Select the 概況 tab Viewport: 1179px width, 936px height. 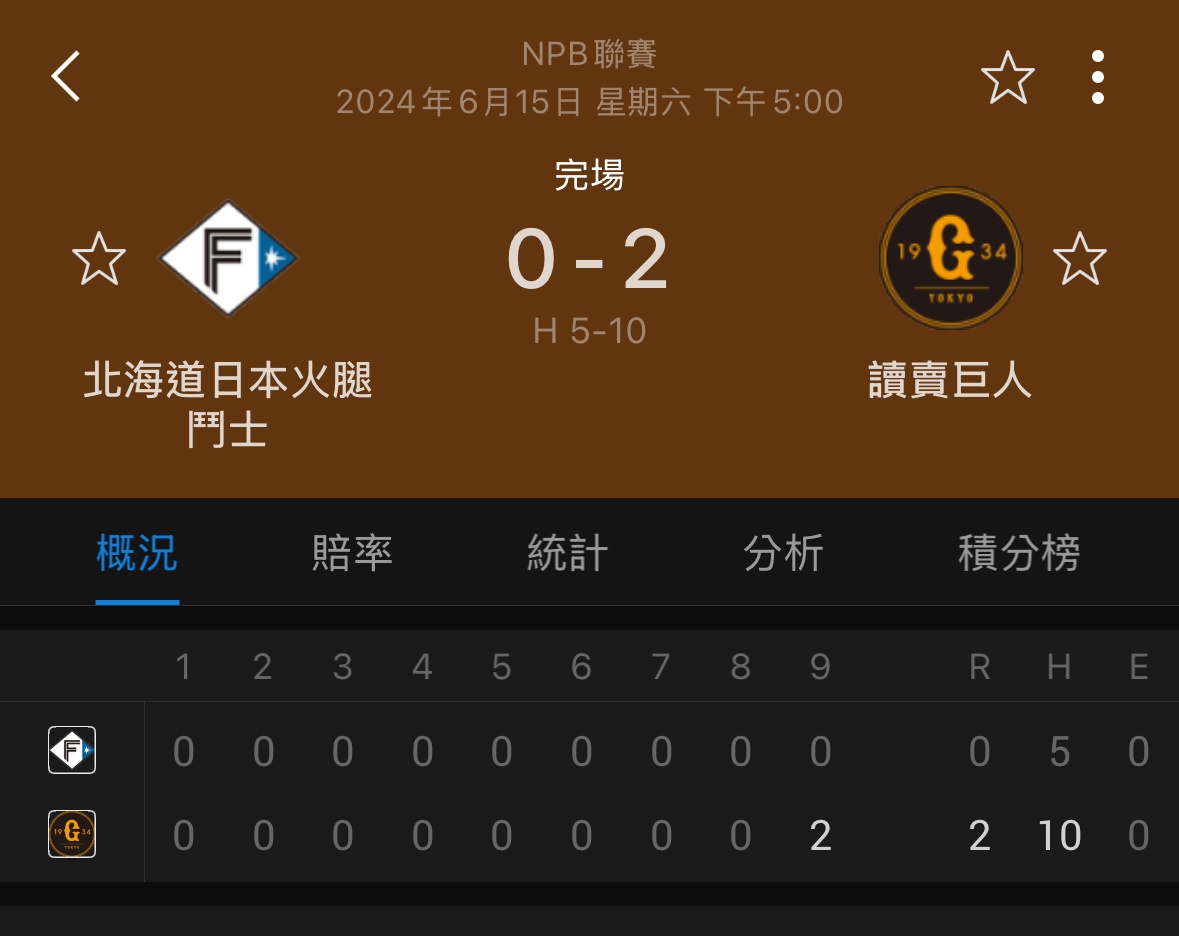(137, 553)
